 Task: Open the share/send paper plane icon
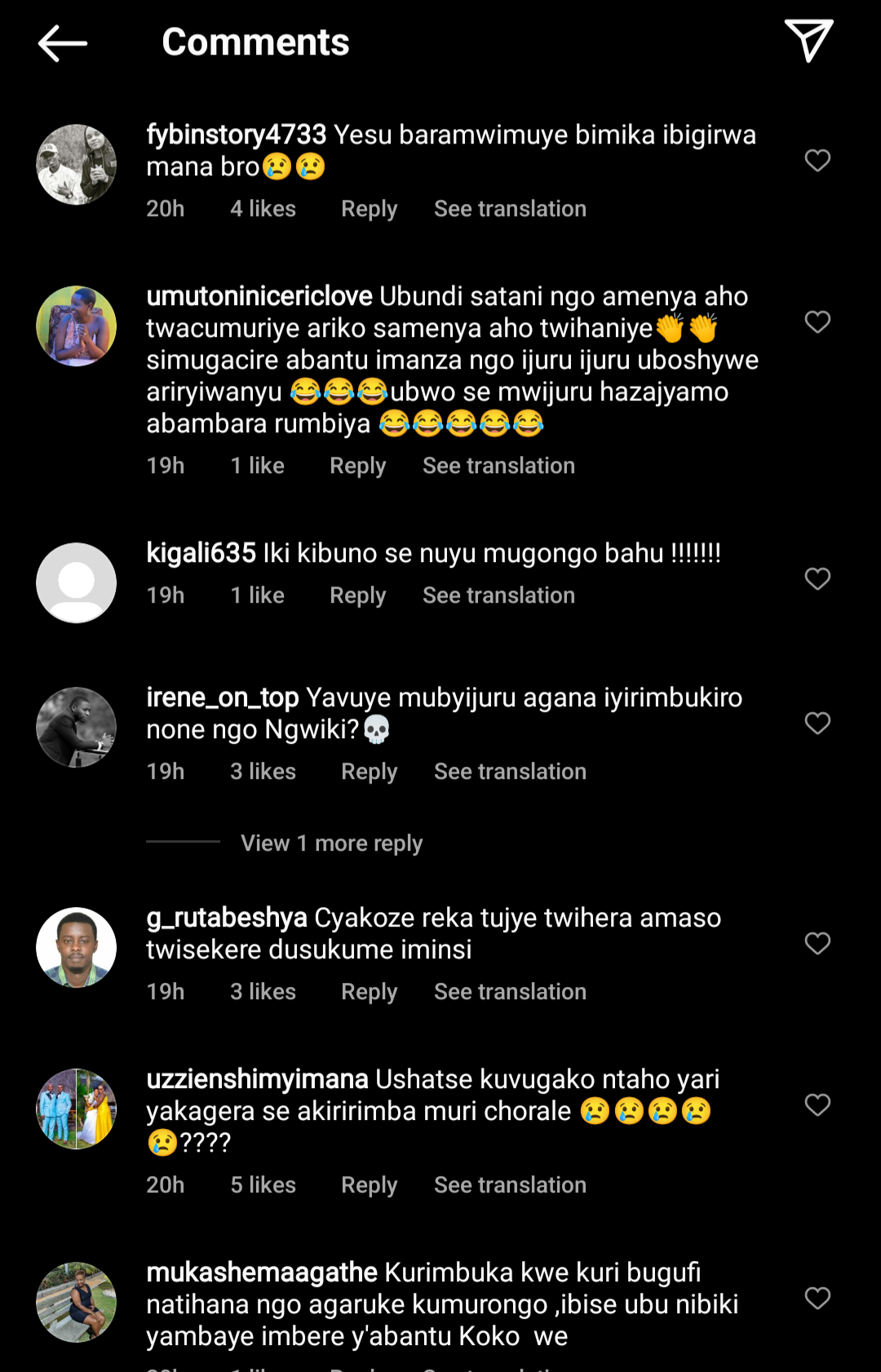(x=808, y=41)
